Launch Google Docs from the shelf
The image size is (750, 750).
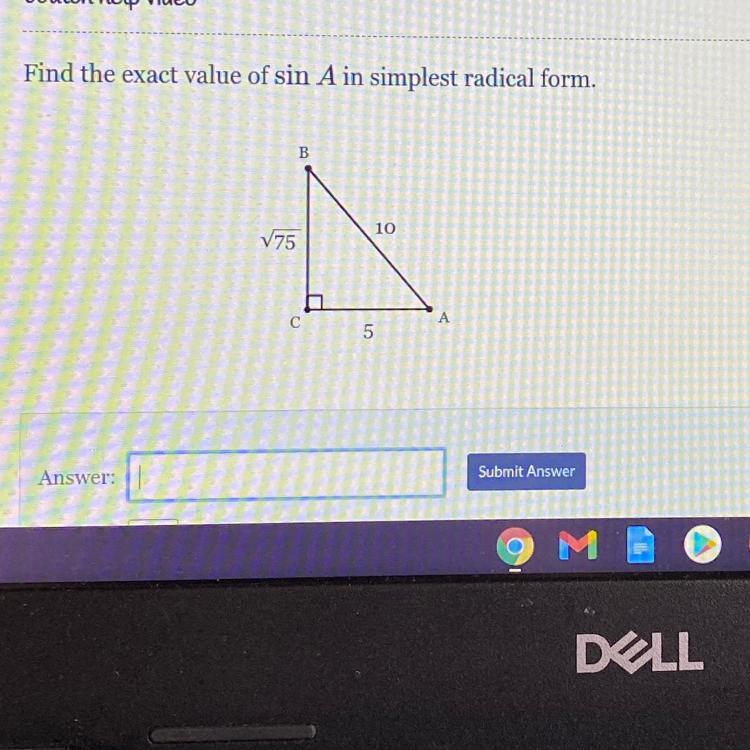coord(640,544)
